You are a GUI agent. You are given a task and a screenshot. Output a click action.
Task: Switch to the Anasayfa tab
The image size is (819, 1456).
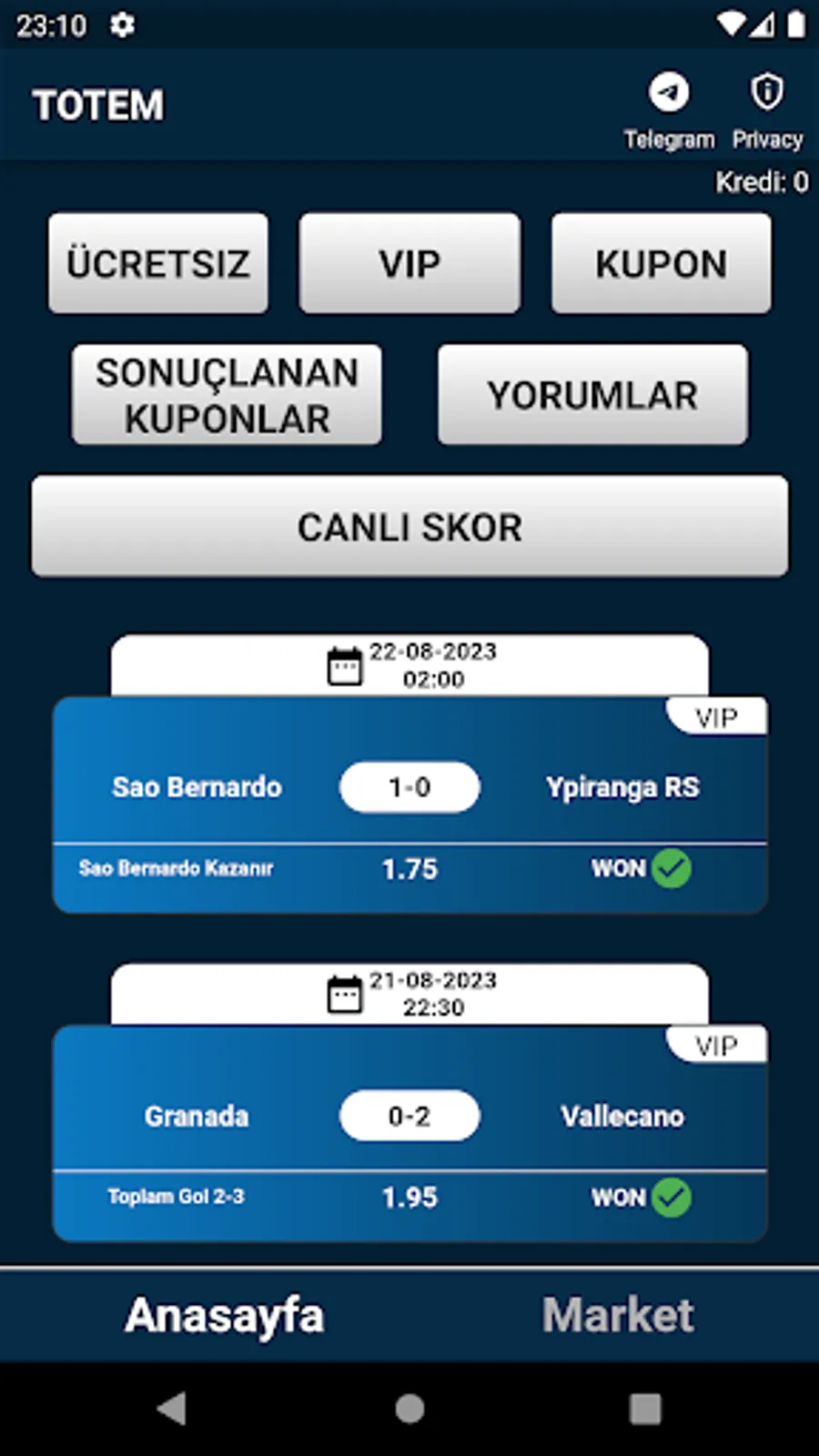pos(225,1314)
